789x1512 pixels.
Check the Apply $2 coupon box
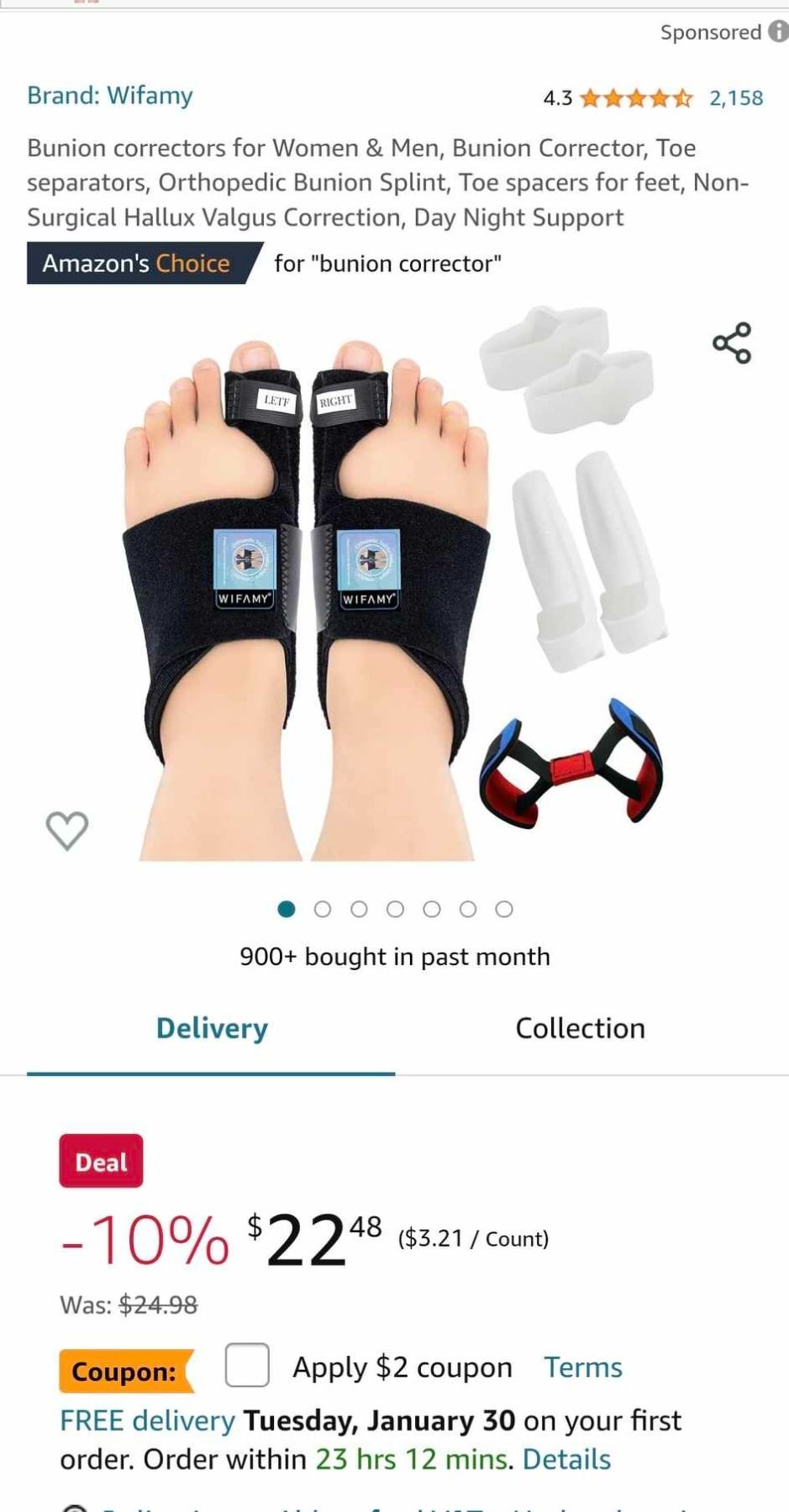(x=247, y=1365)
